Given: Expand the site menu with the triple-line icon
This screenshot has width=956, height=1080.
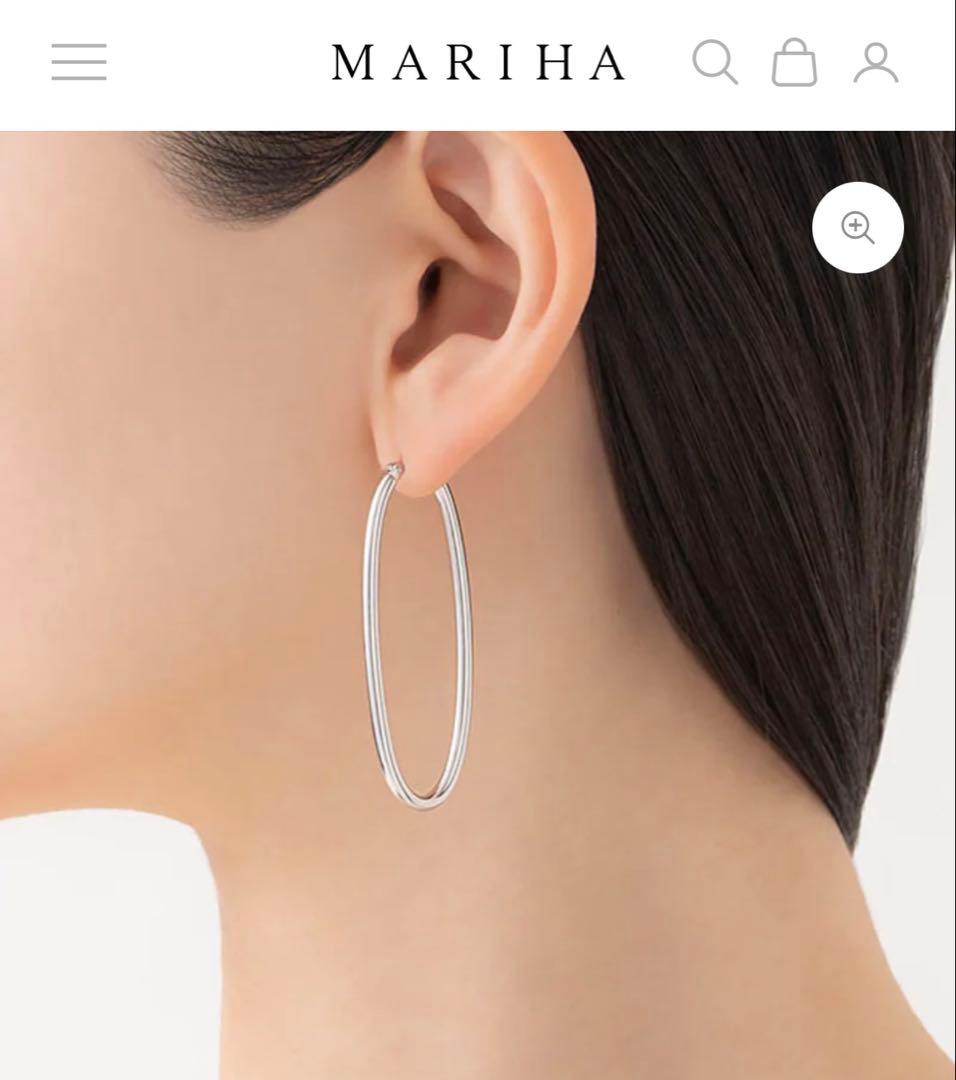Looking at the screenshot, I should (80, 62).
